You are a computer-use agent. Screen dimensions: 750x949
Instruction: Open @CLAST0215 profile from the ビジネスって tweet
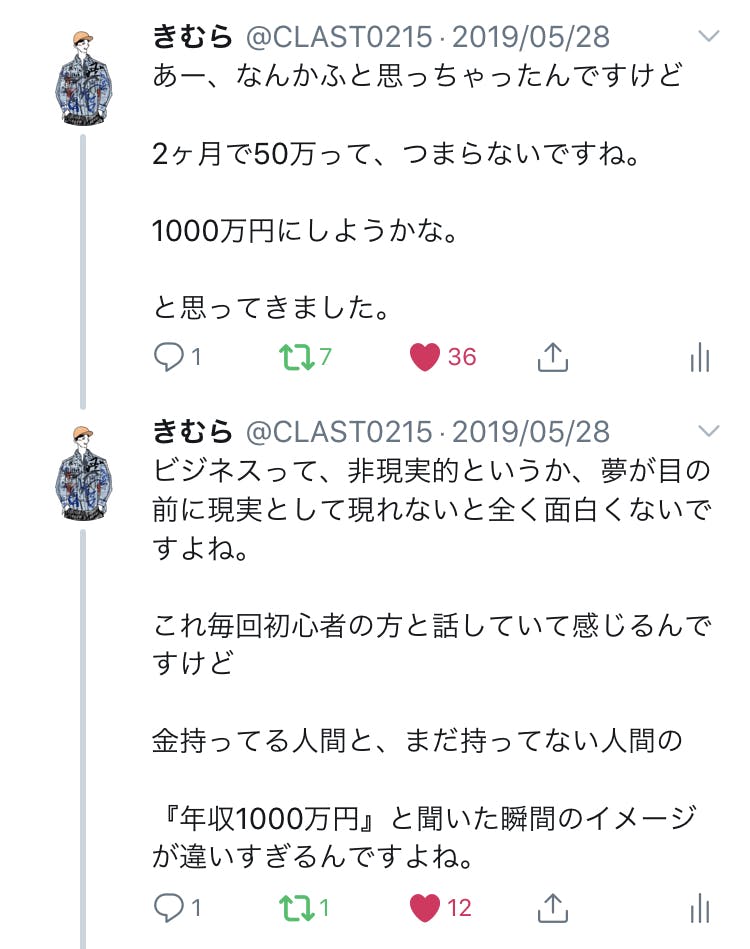[x=340, y=431]
